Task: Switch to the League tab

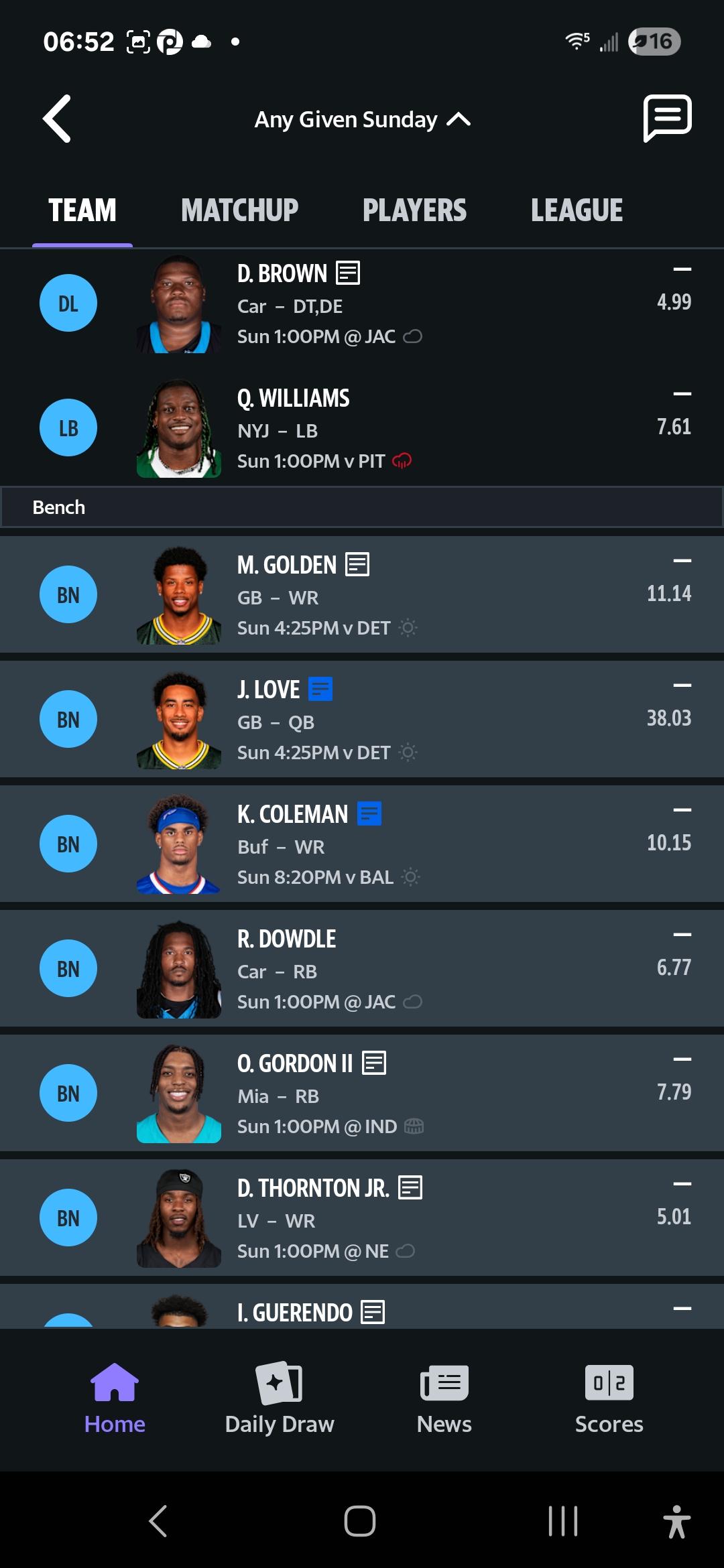Action: [x=577, y=210]
